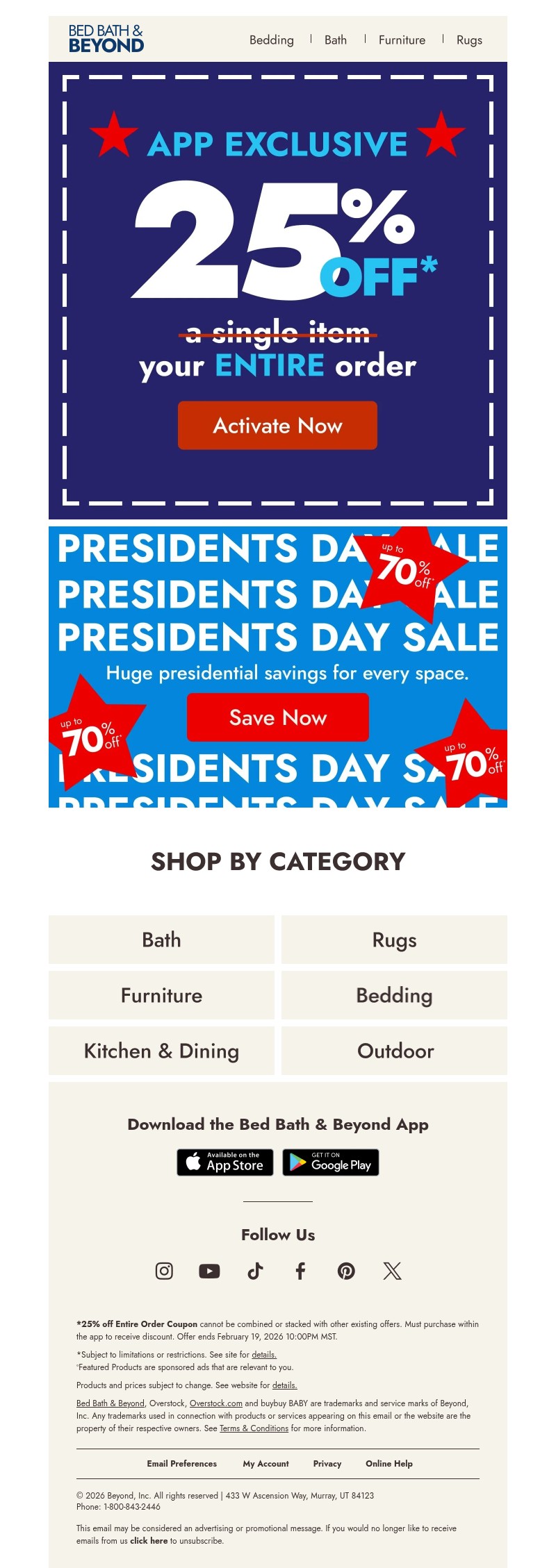This screenshot has width=556, height=1568.
Task: Open the Email Preferences link
Action: (181, 1463)
